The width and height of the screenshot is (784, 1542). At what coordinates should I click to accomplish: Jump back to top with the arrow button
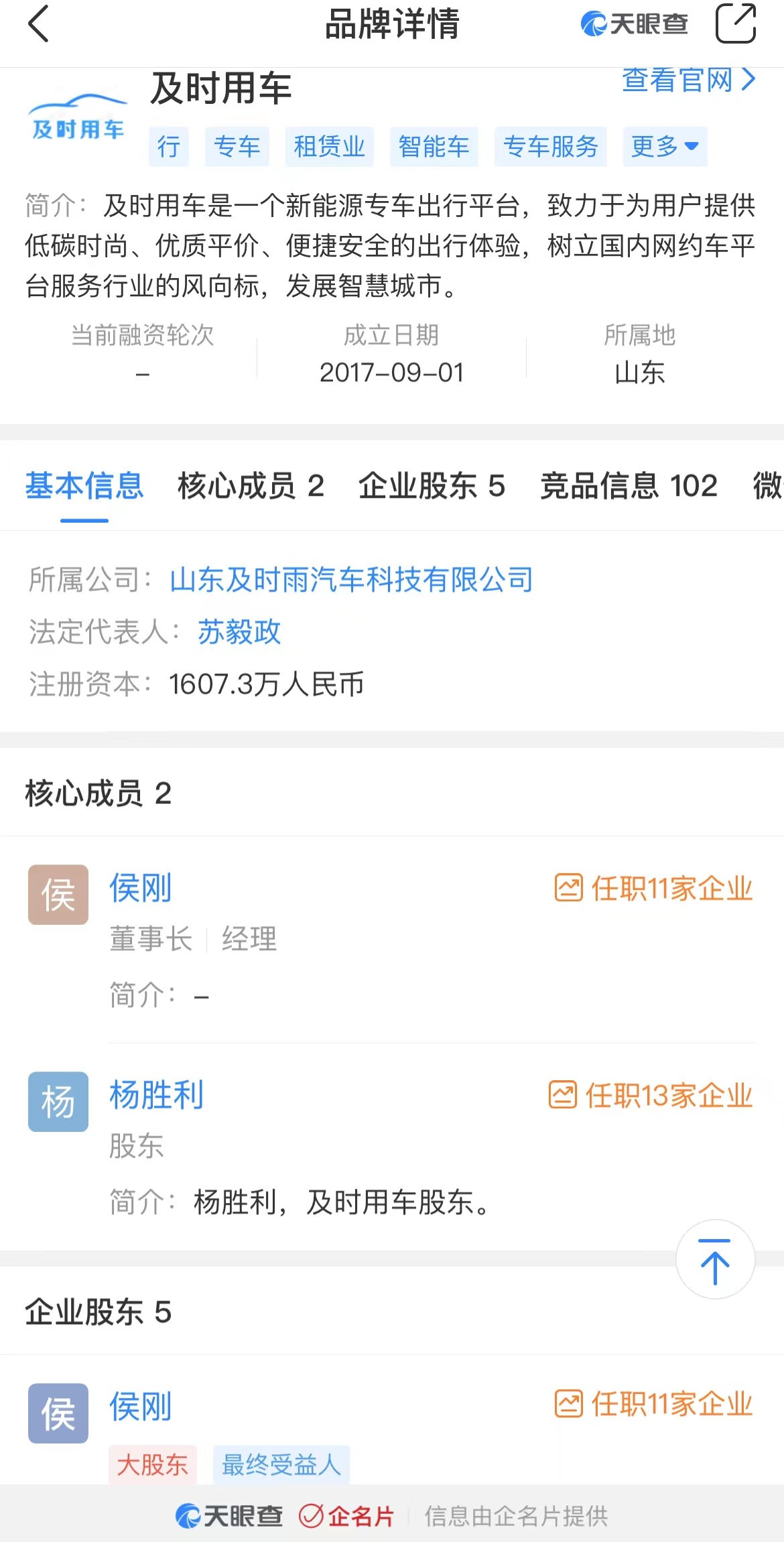point(715,1260)
